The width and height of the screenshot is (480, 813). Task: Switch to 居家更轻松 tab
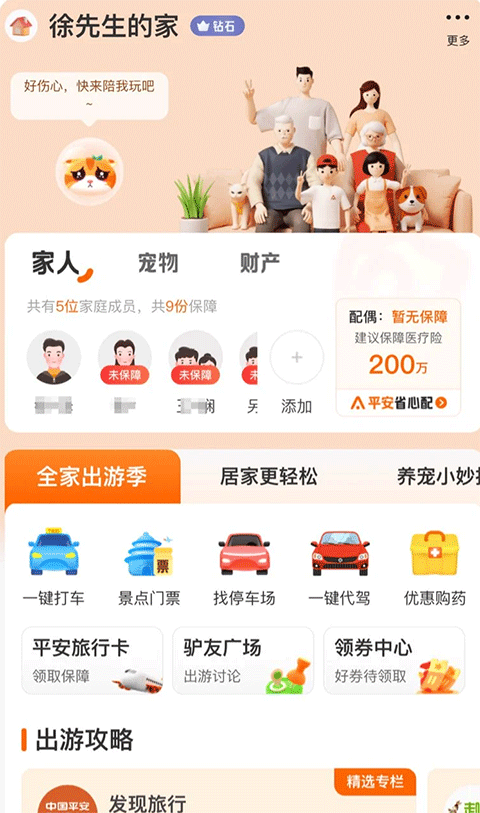pyautogui.click(x=269, y=476)
